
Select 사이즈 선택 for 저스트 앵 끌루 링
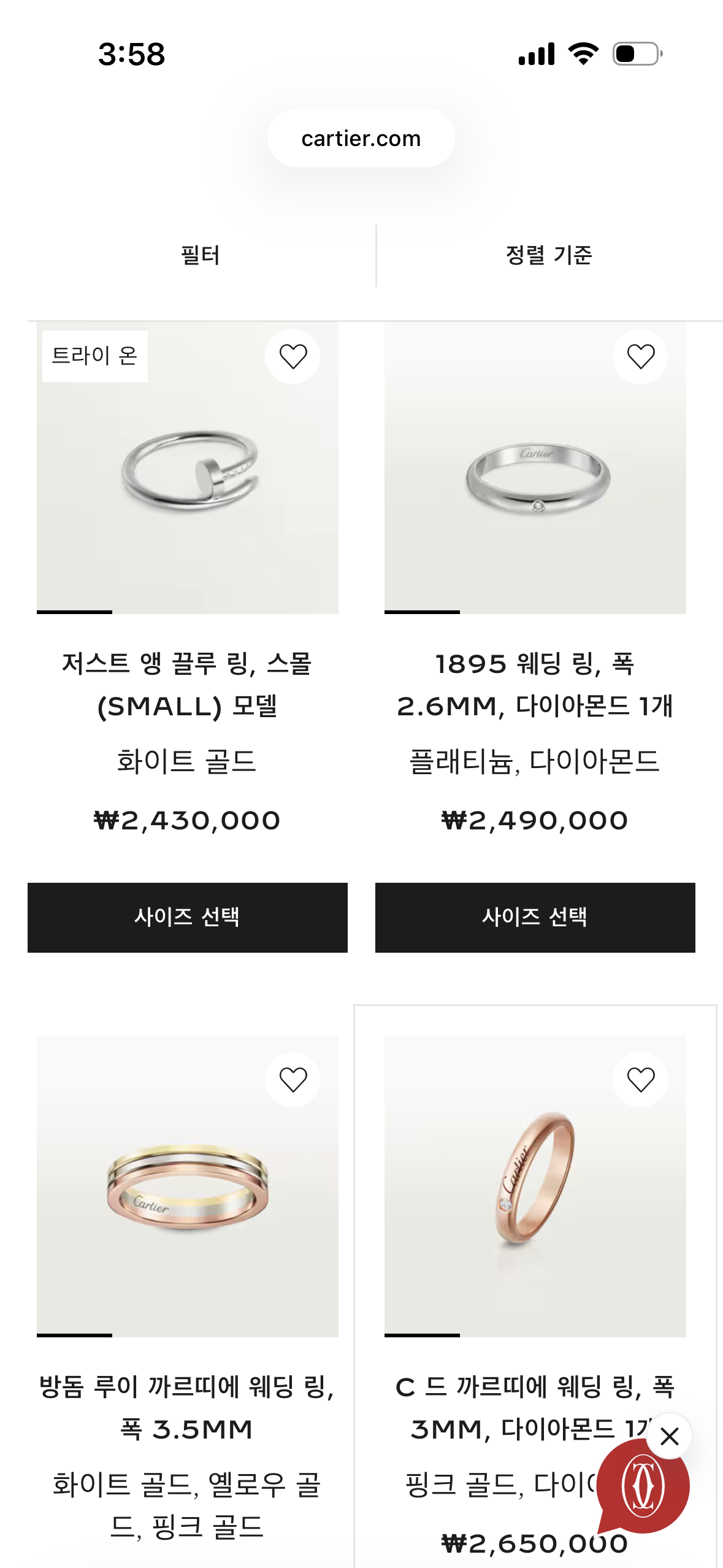click(188, 917)
